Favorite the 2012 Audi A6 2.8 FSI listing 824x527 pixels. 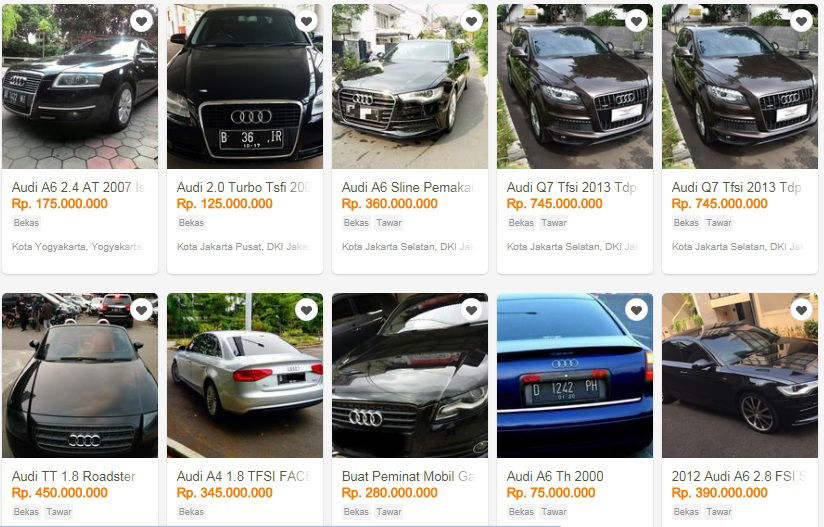[x=801, y=310]
